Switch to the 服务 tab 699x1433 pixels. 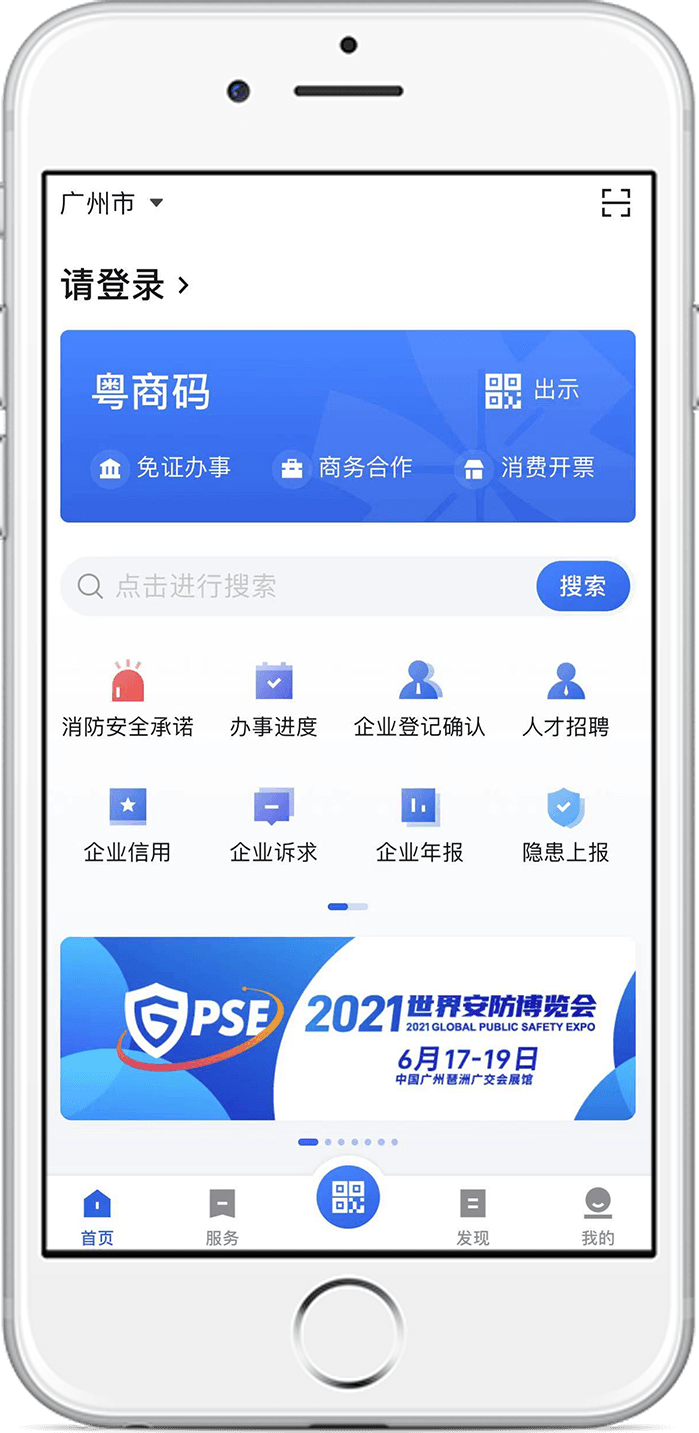[x=222, y=1216]
